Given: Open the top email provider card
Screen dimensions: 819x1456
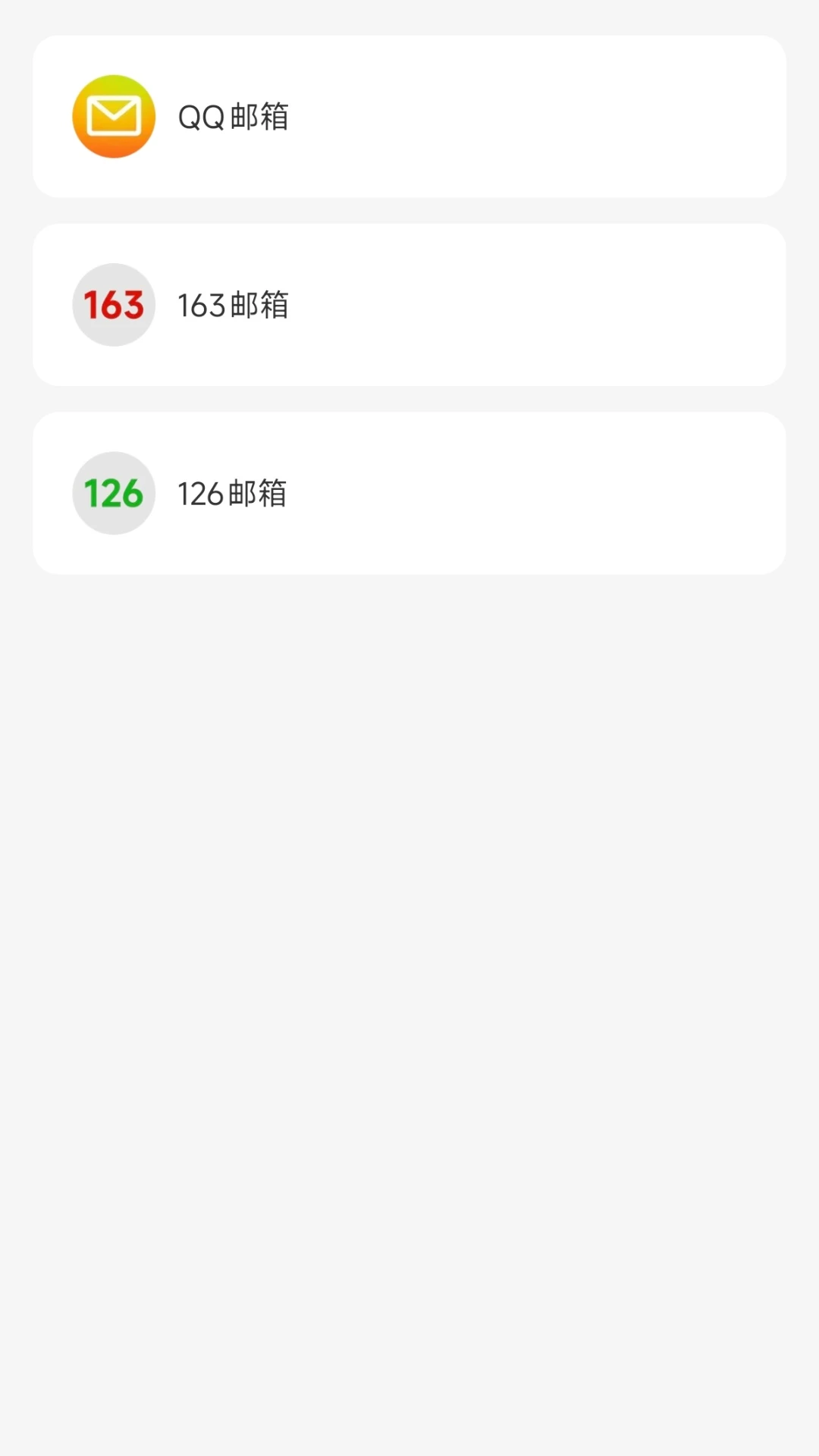Looking at the screenshot, I should coord(409,115).
